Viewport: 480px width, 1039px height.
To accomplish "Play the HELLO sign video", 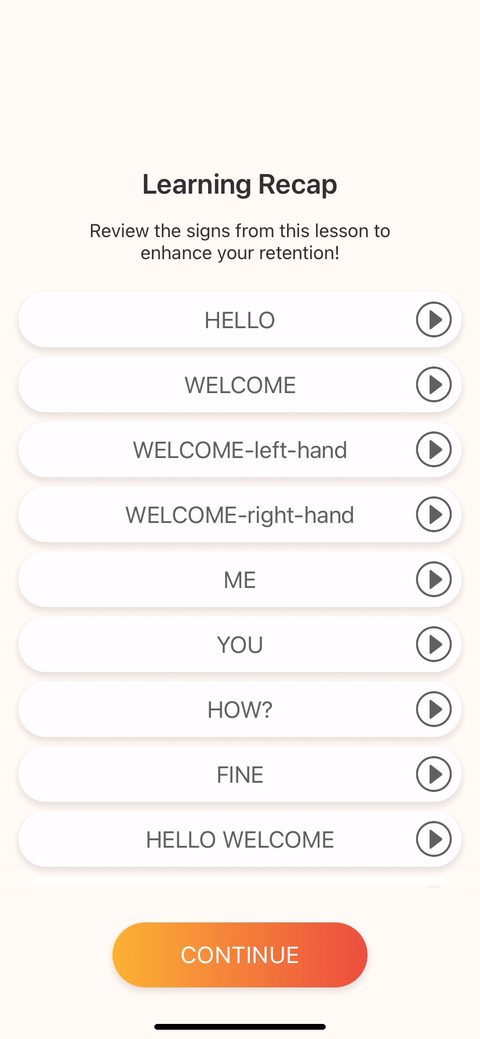I will [434, 320].
